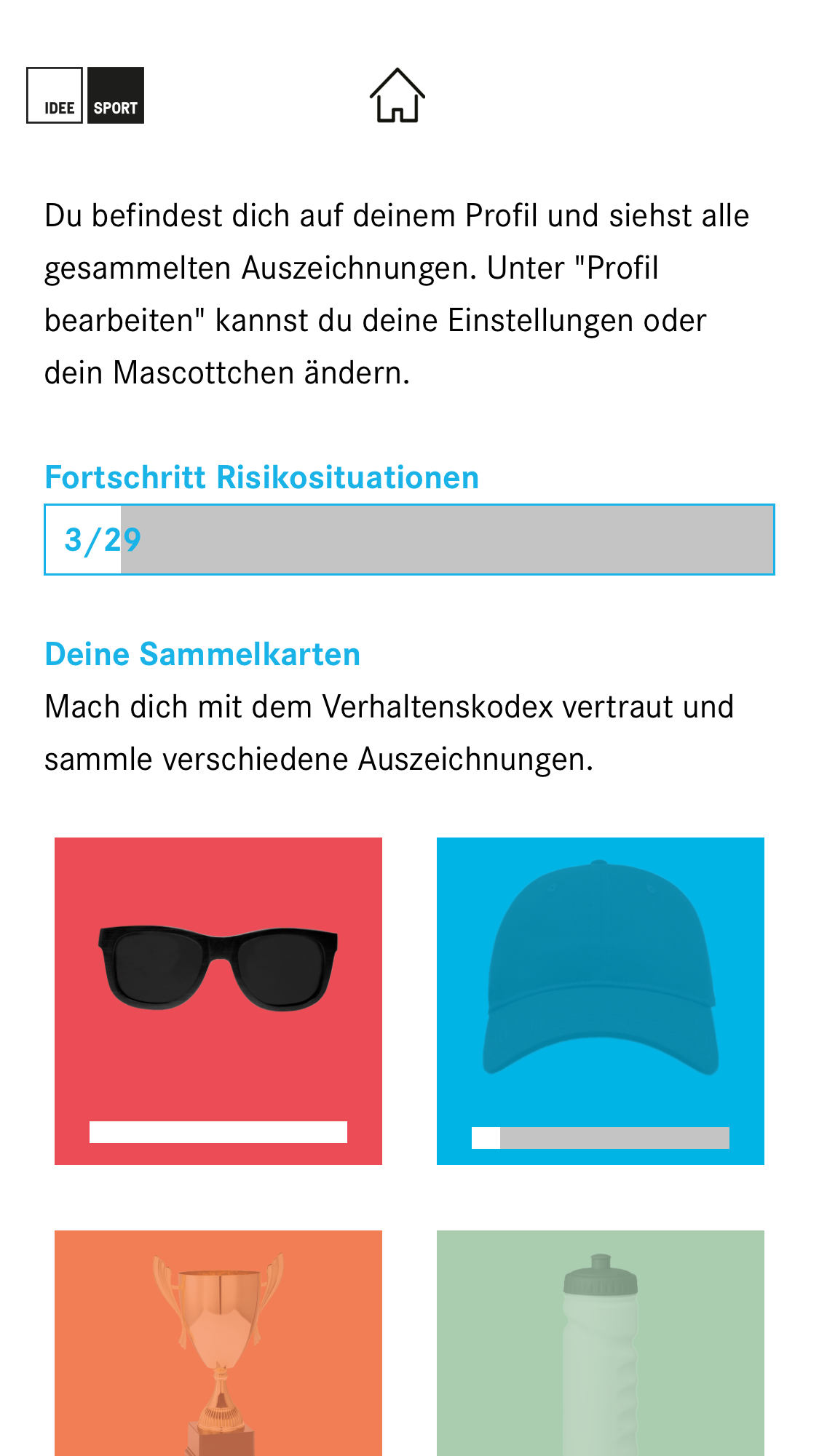Click the white IDEE square in the logo
This screenshot has width=819, height=1456.
pyautogui.click(x=55, y=95)
